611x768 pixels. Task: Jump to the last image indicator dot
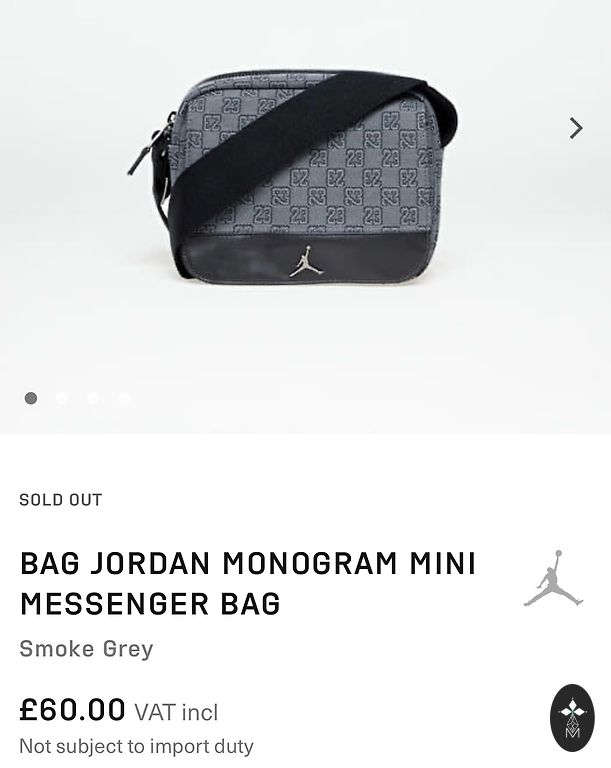124,398
